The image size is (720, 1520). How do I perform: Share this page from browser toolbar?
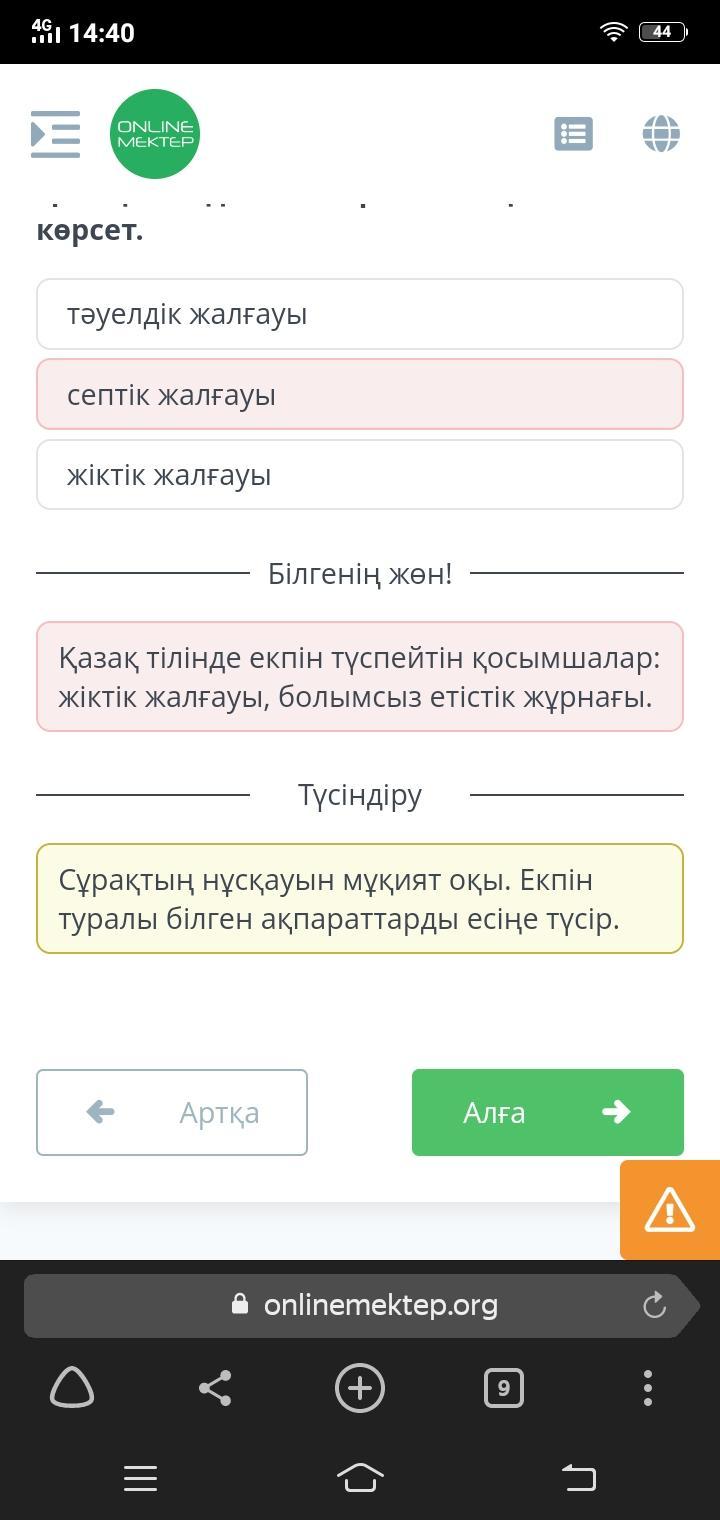215,1388
